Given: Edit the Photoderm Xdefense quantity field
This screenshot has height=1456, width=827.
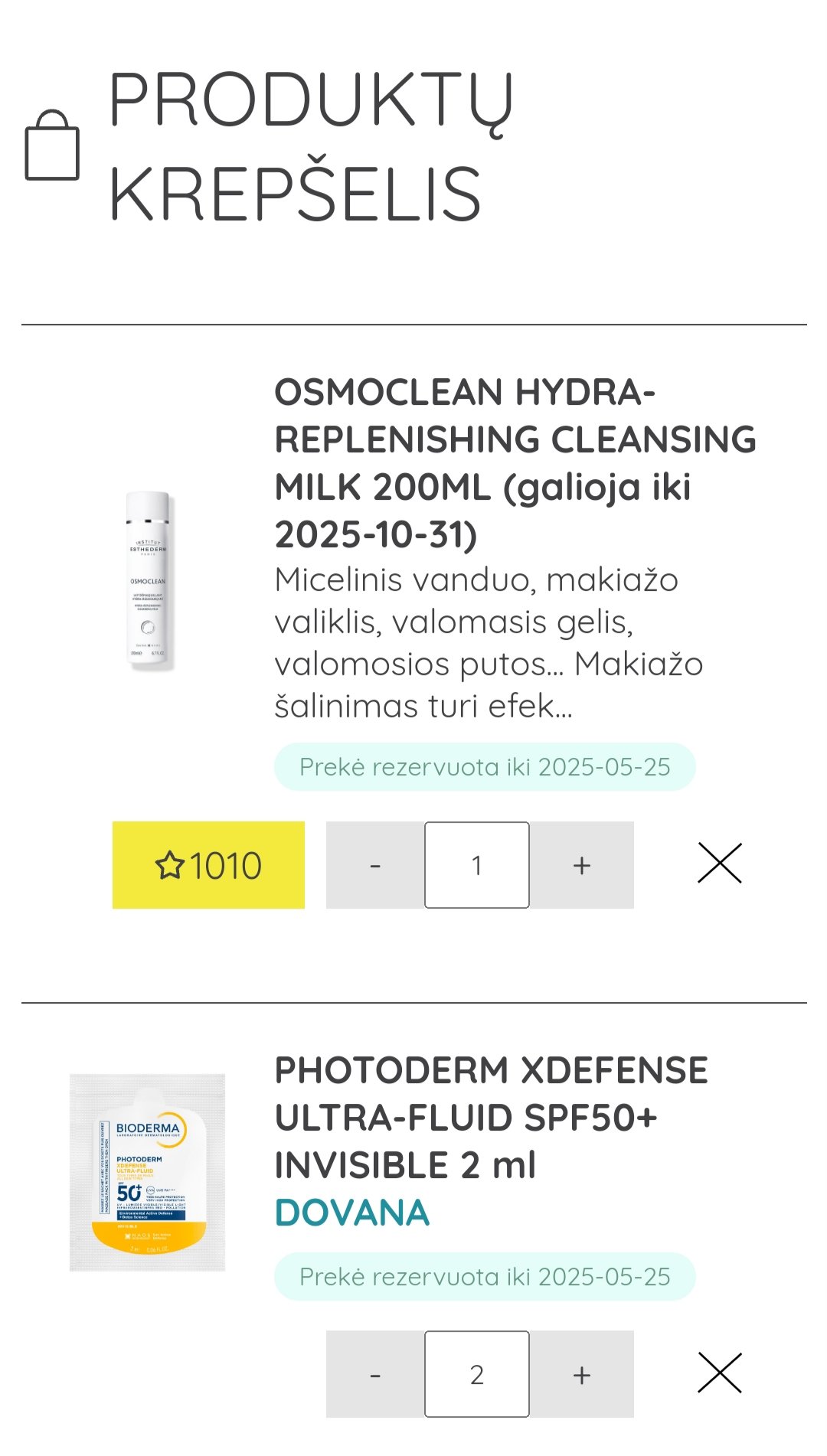Looking at the screenshot, I should [477, 1374].
